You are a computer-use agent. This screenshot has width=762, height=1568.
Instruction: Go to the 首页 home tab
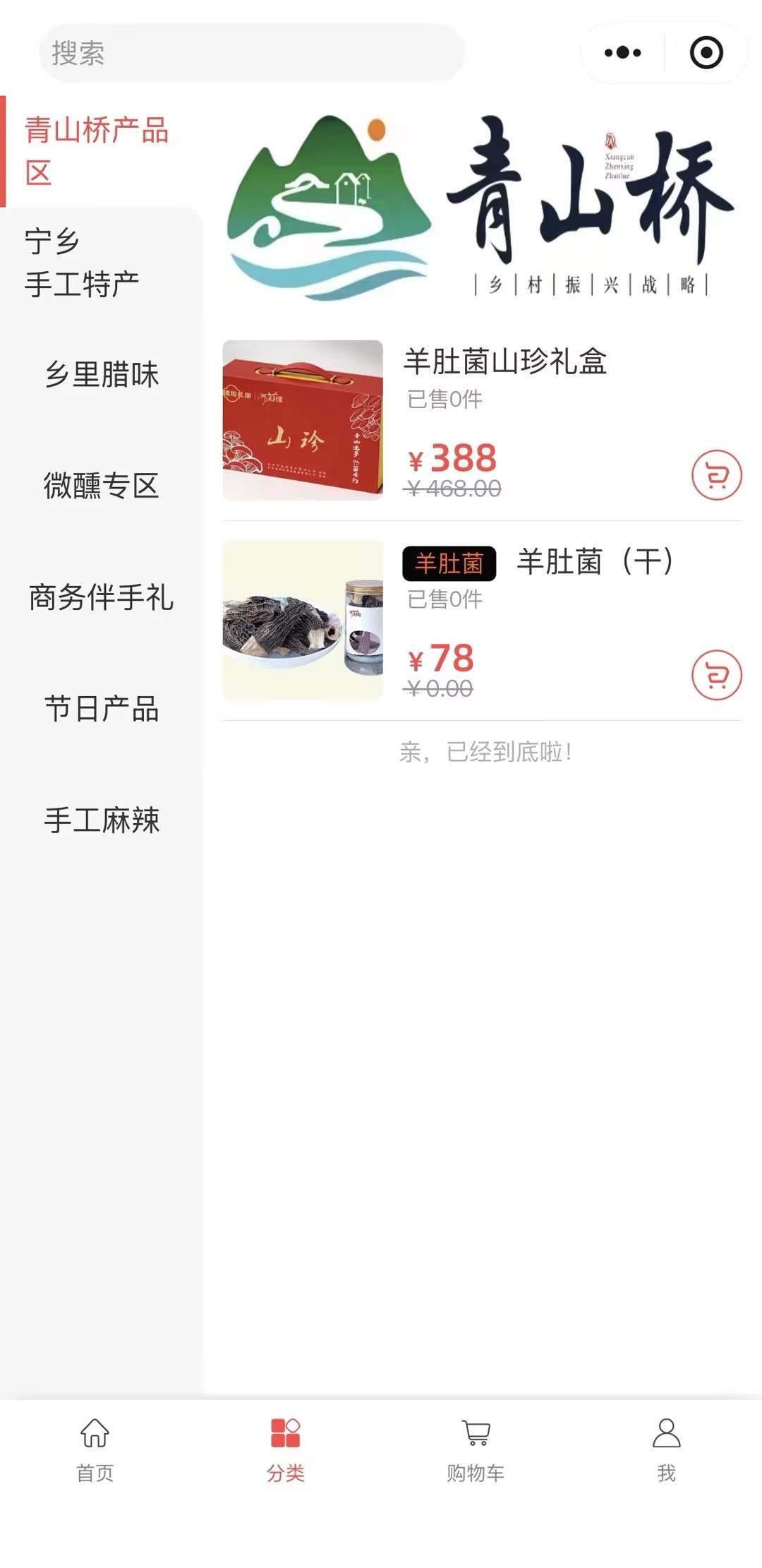click(95, 1449)
